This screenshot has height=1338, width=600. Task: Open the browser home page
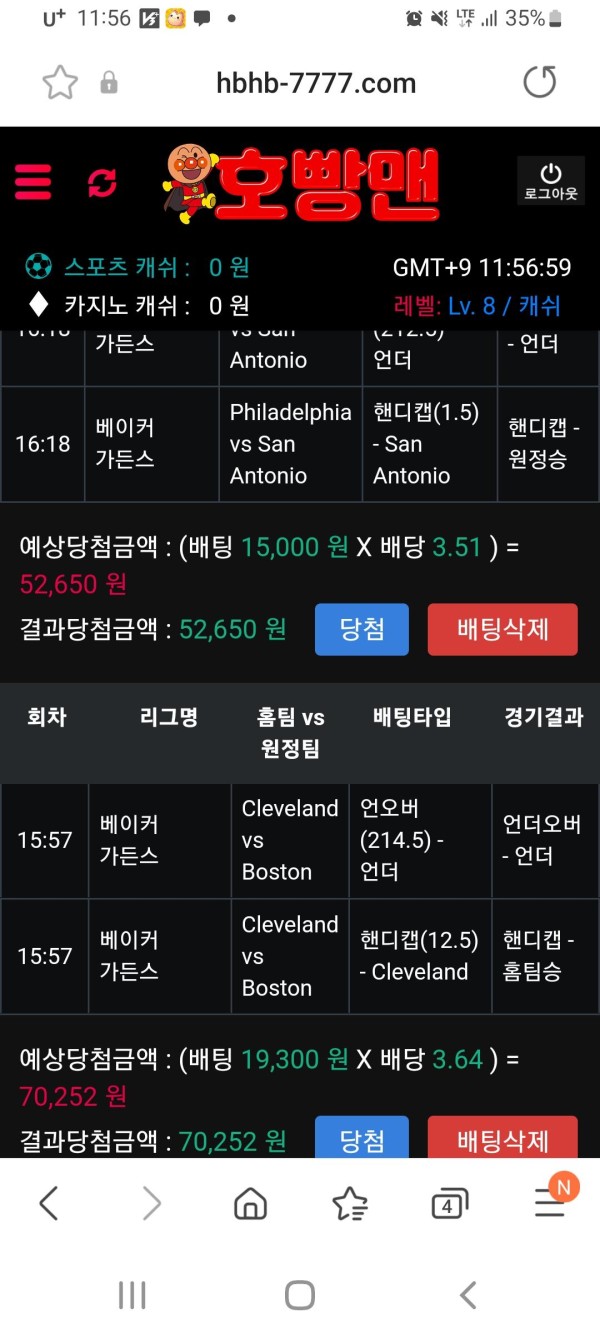point(250,1204)
